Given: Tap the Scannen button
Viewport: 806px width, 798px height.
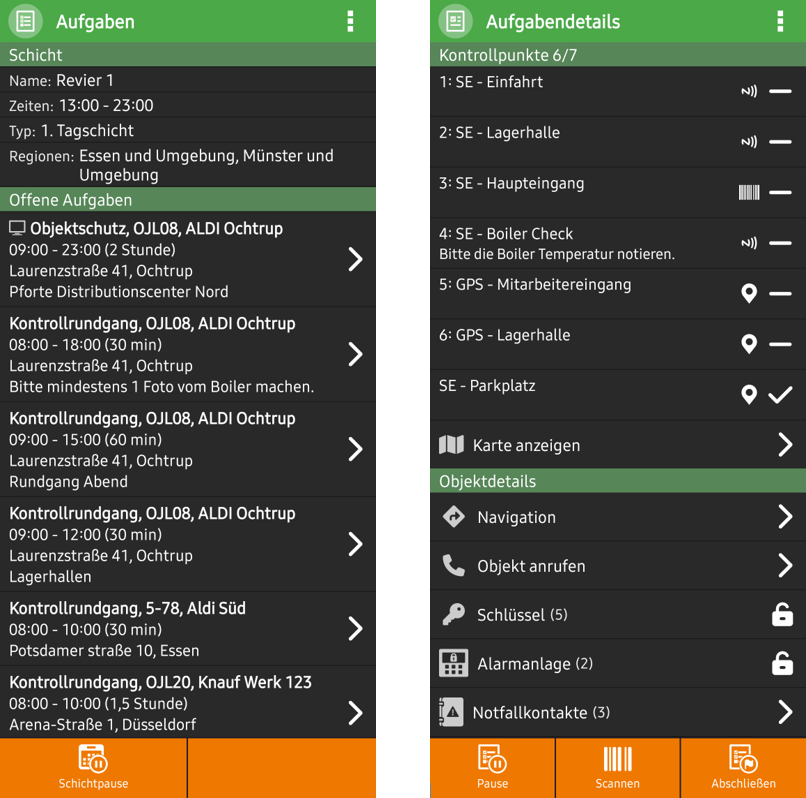Looking at the screenshot, I should click(x=617, y=767).
